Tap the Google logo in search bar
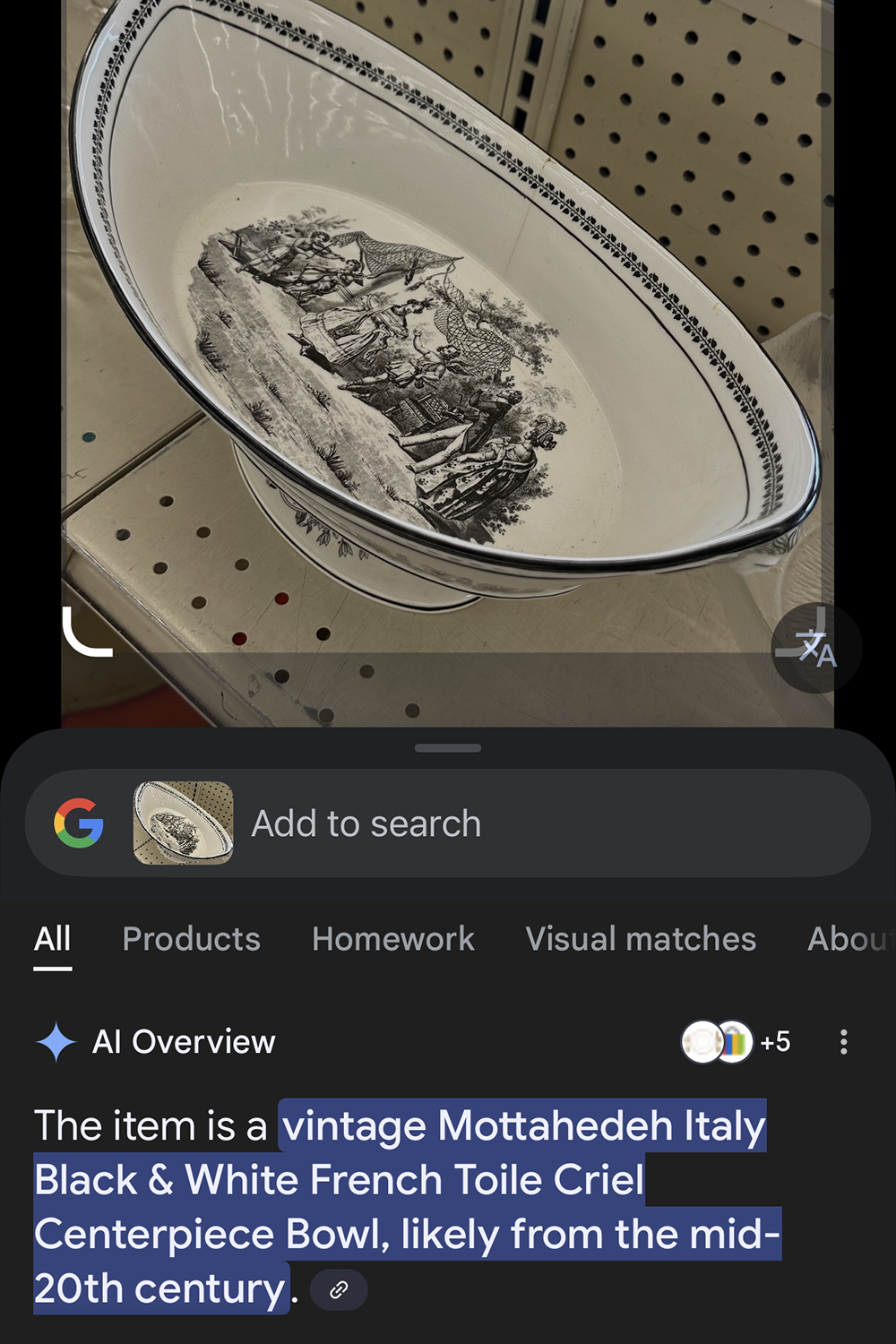The width and height of the screenshot is (896, 1344). coord(79,823)
